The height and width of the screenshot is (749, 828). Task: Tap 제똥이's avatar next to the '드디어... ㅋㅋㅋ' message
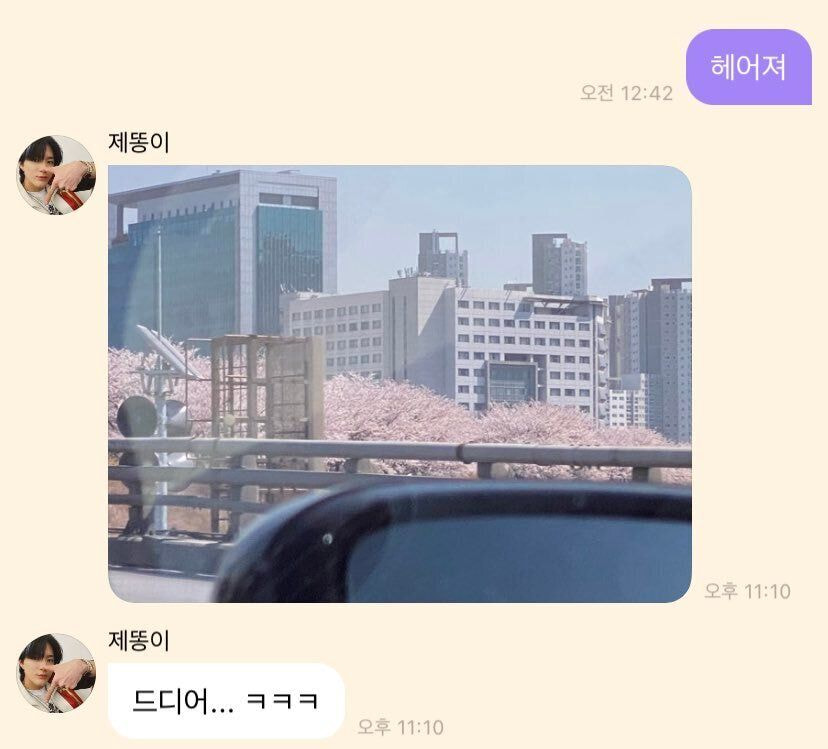[x=55, y=672]
